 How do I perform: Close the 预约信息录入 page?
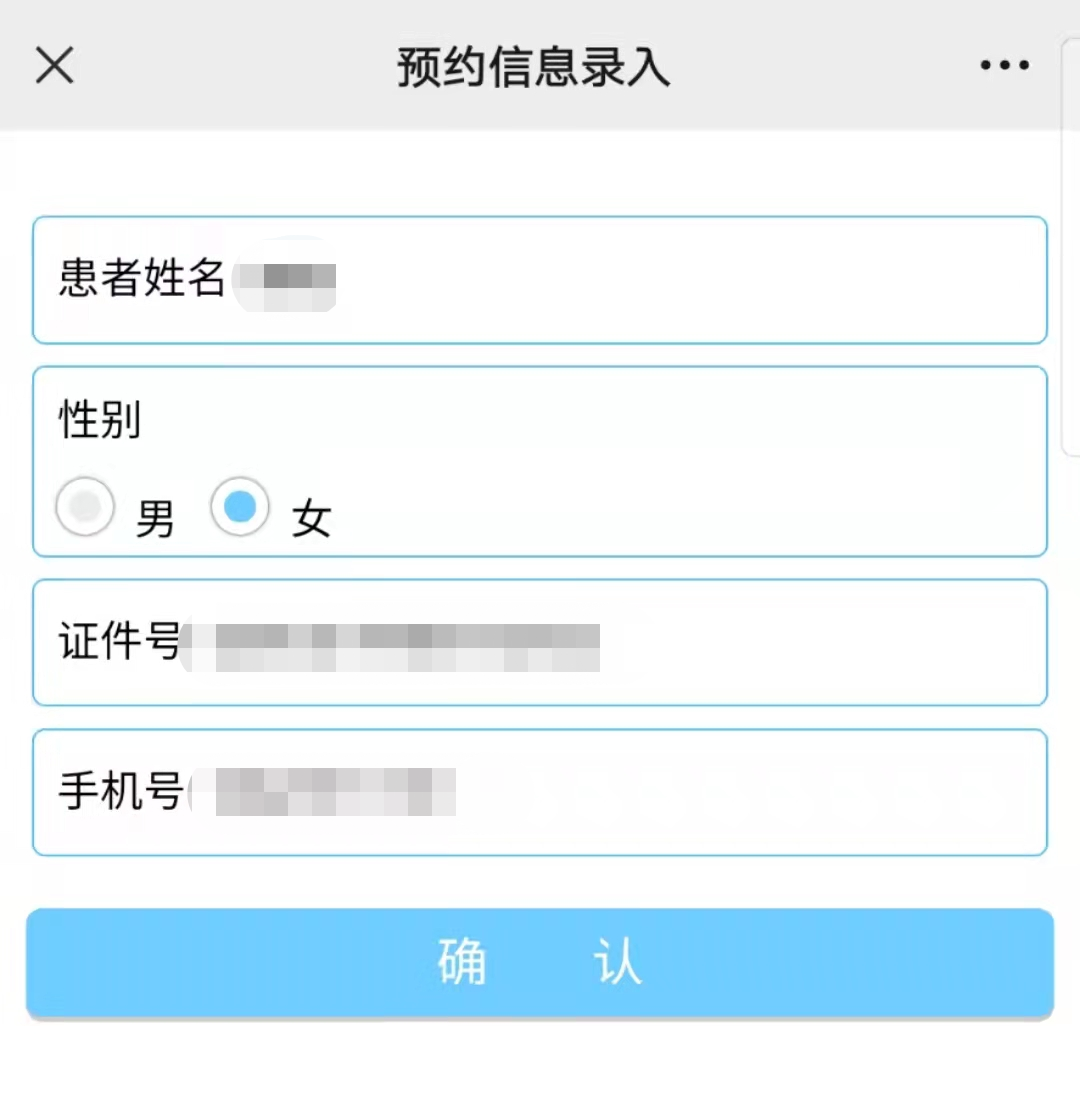[55, 66]
